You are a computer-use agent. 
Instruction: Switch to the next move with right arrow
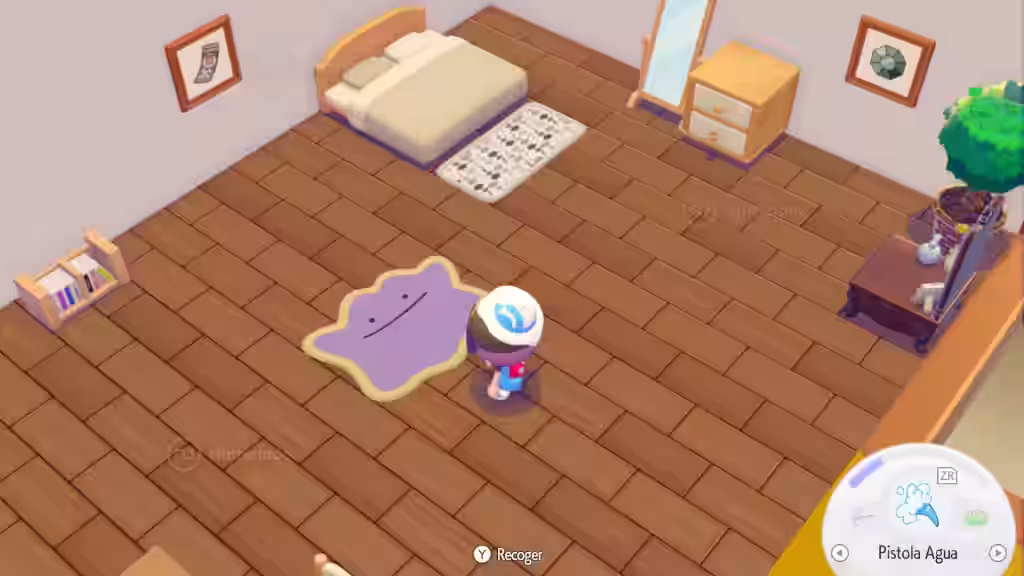click(x=996, y=552)
